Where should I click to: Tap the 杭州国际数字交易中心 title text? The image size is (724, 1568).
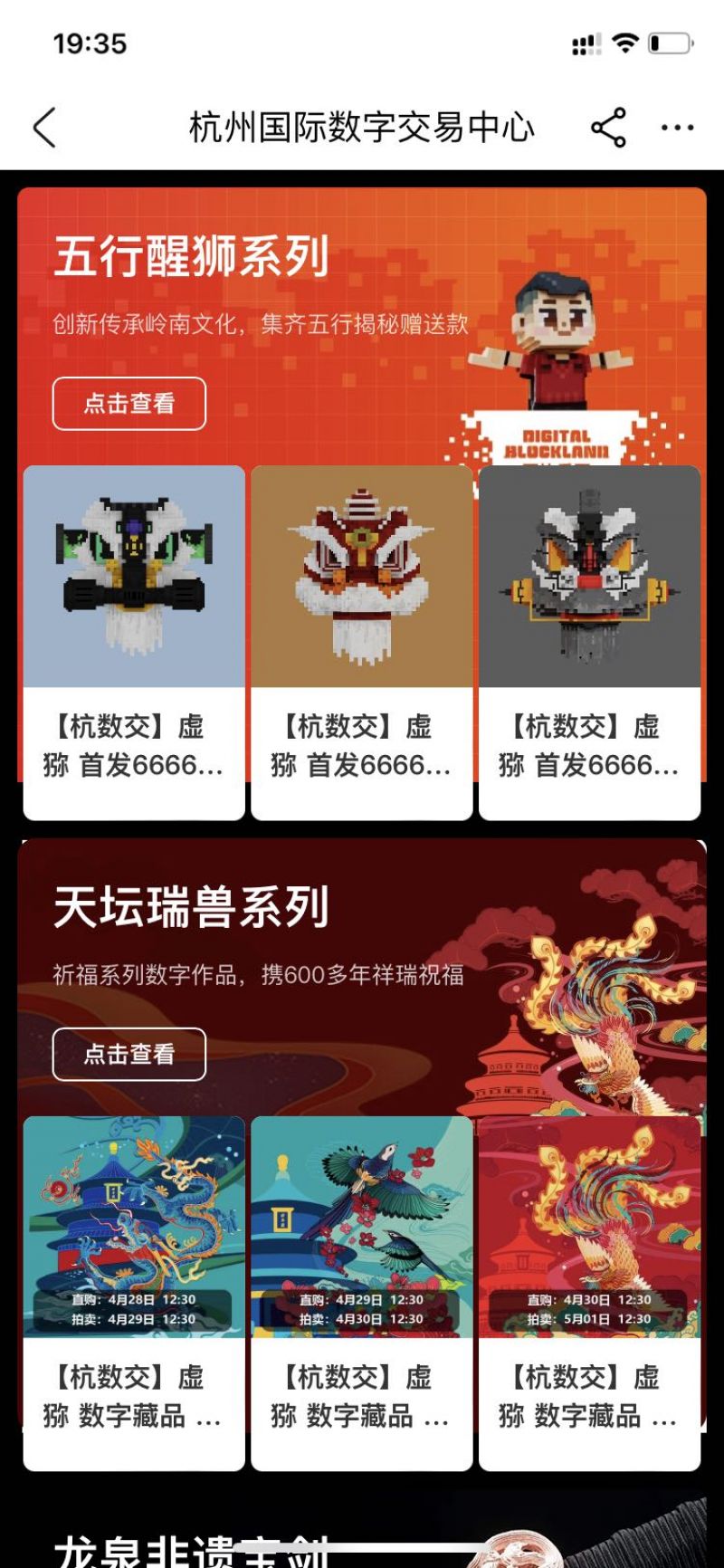[361, 129]
